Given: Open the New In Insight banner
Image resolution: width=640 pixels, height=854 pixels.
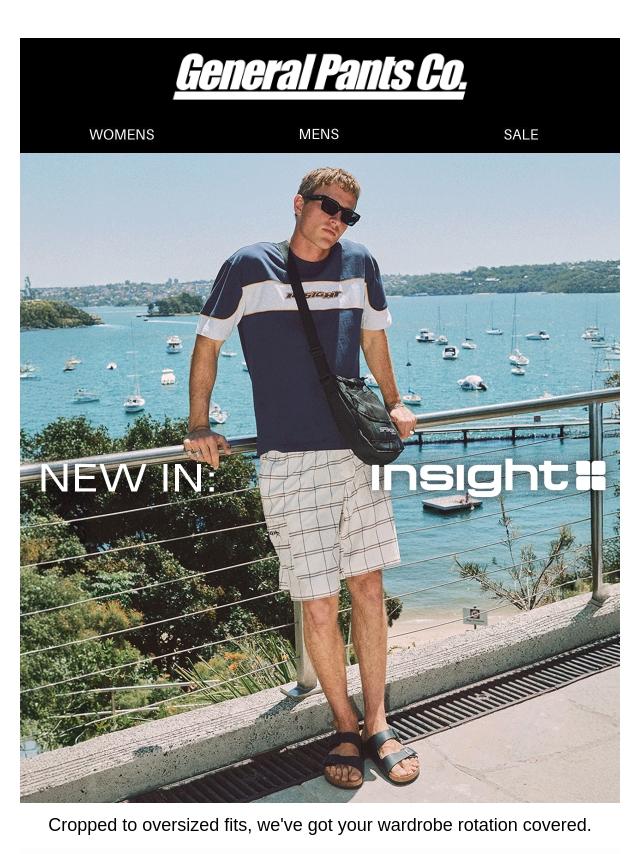Looking at the screenshot, I should tap(320, 478).
